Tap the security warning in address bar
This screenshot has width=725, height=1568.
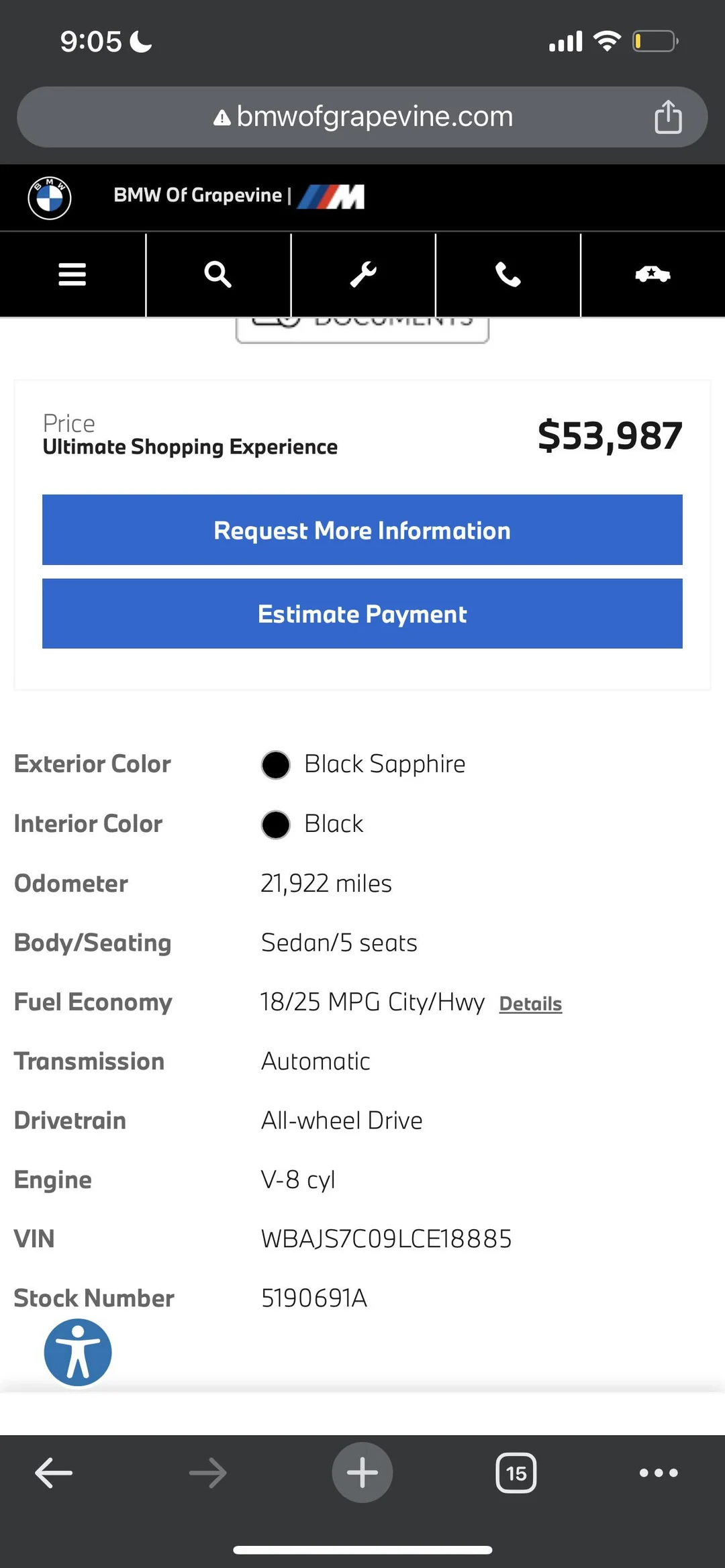click(x=222, y=116)
